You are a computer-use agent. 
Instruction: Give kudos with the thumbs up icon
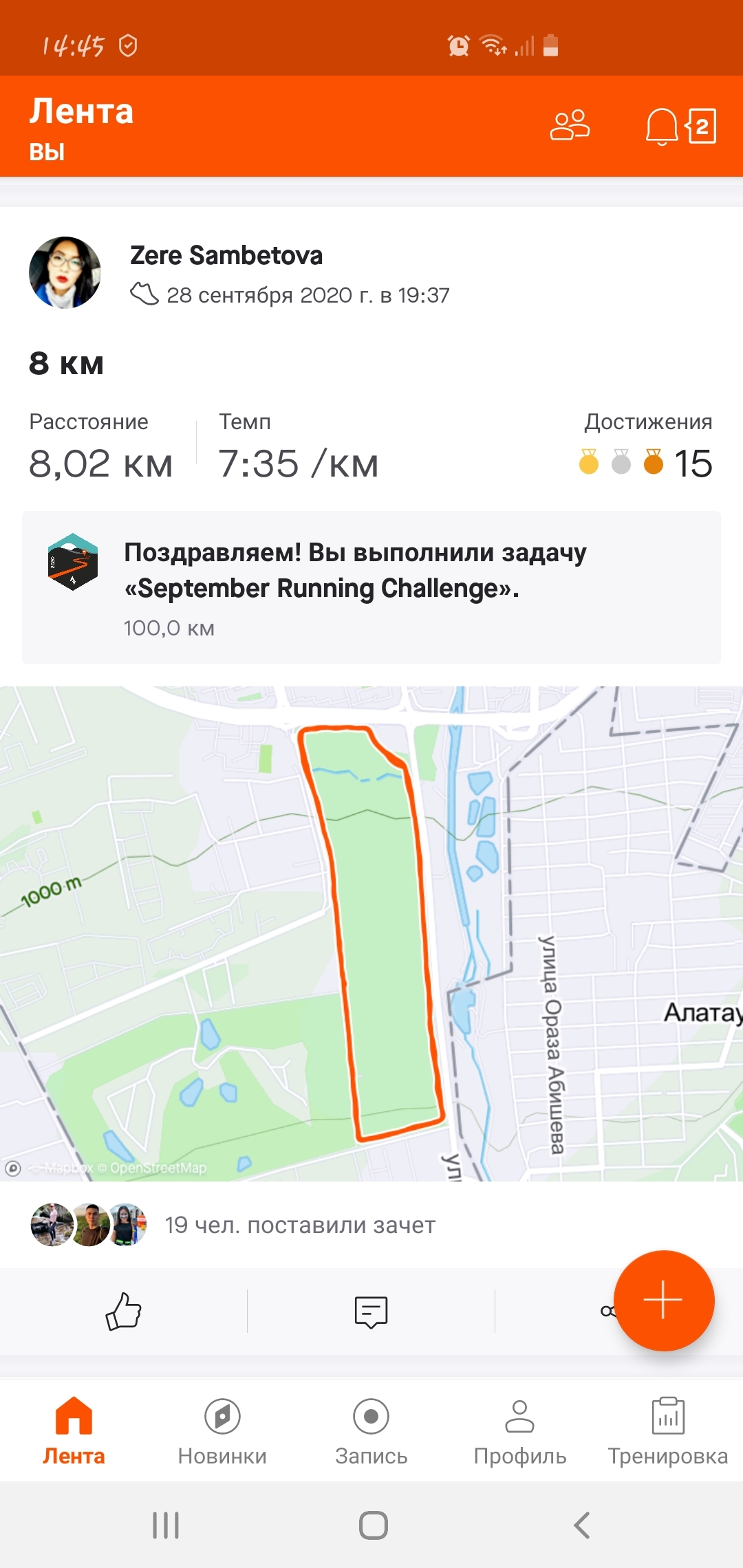click(124, 1311)
